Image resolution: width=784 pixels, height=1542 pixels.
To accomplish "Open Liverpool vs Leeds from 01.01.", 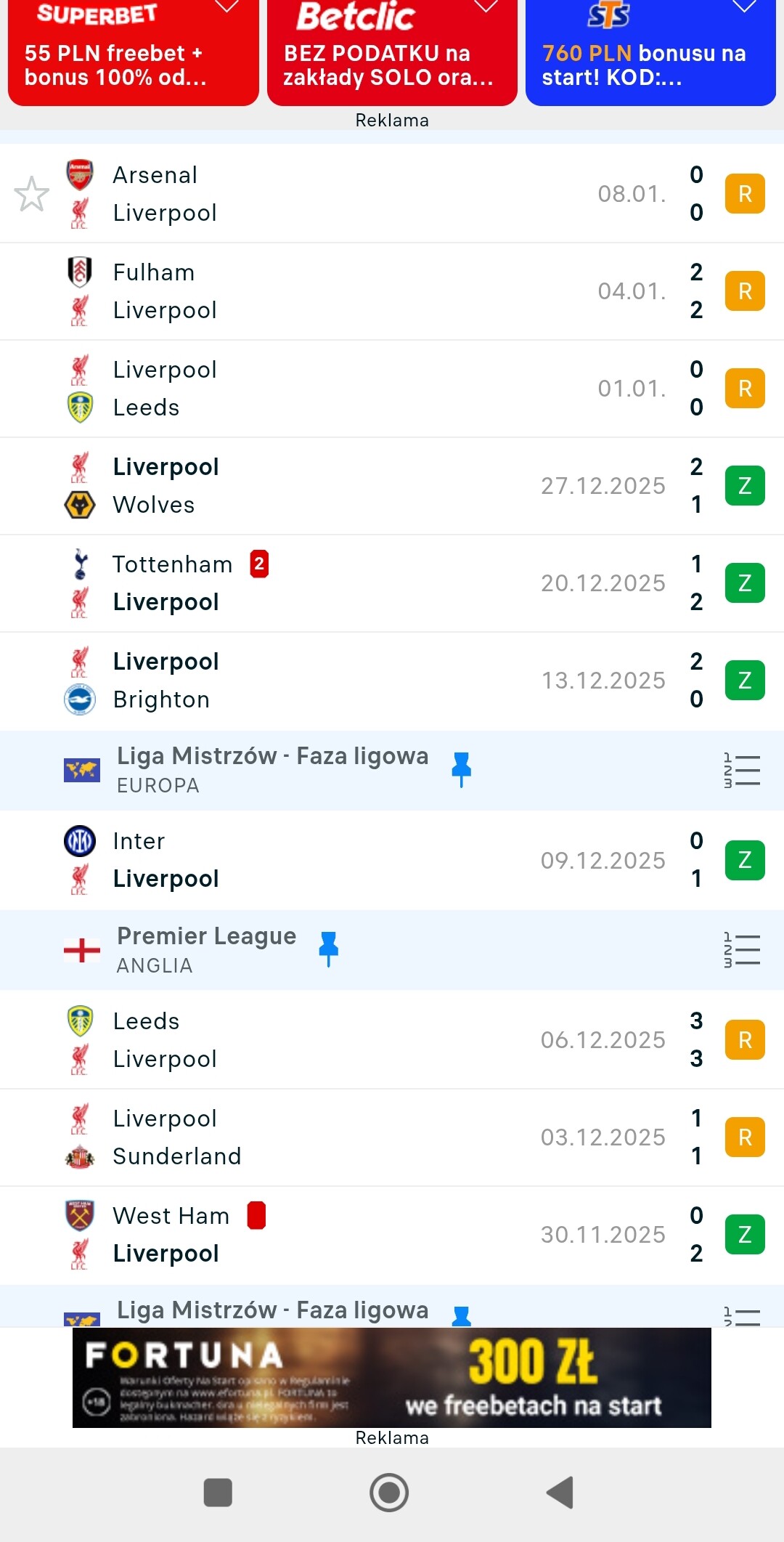I will coord(392,389).
